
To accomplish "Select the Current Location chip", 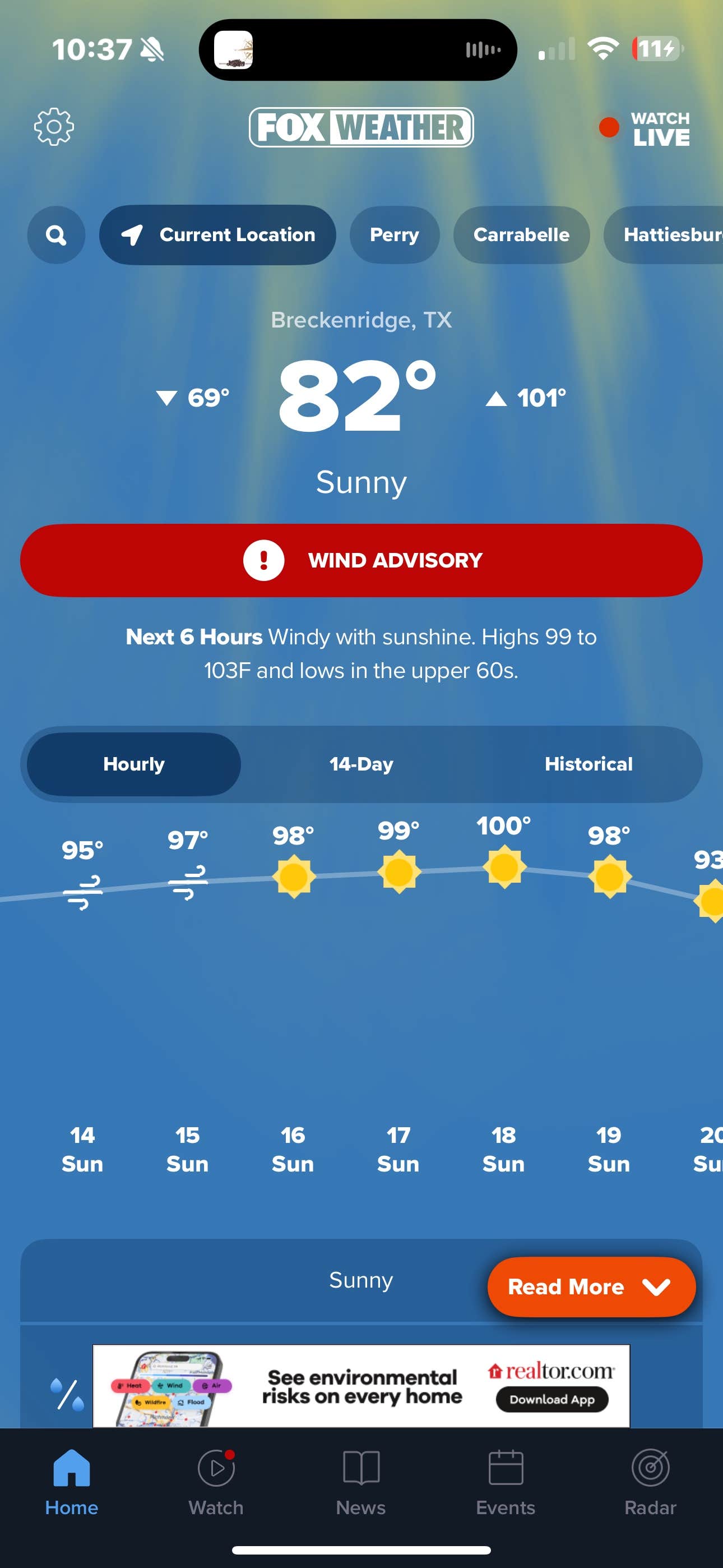I will (x=218, y=235).
